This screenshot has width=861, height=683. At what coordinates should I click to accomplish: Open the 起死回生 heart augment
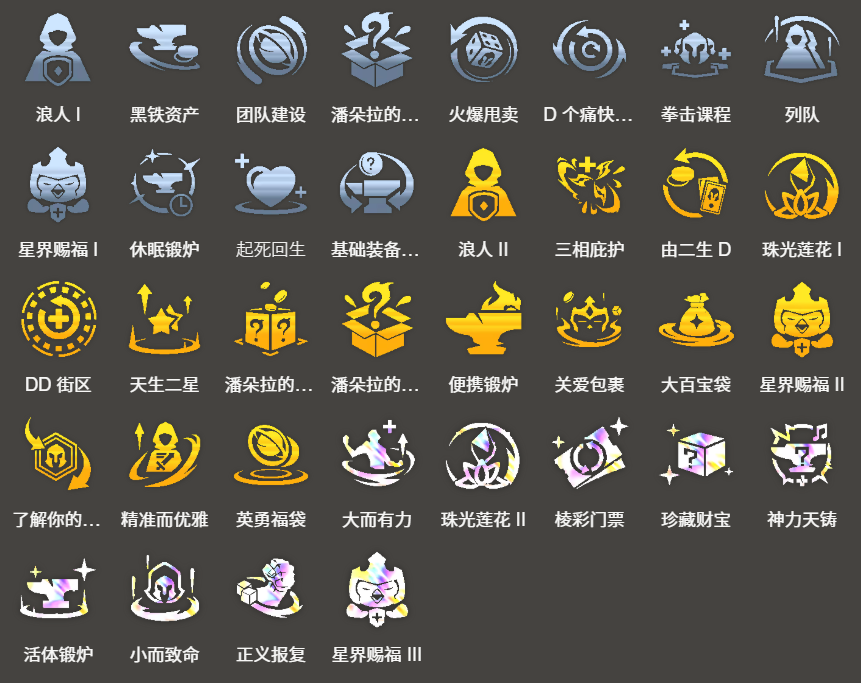click(271, 185)
